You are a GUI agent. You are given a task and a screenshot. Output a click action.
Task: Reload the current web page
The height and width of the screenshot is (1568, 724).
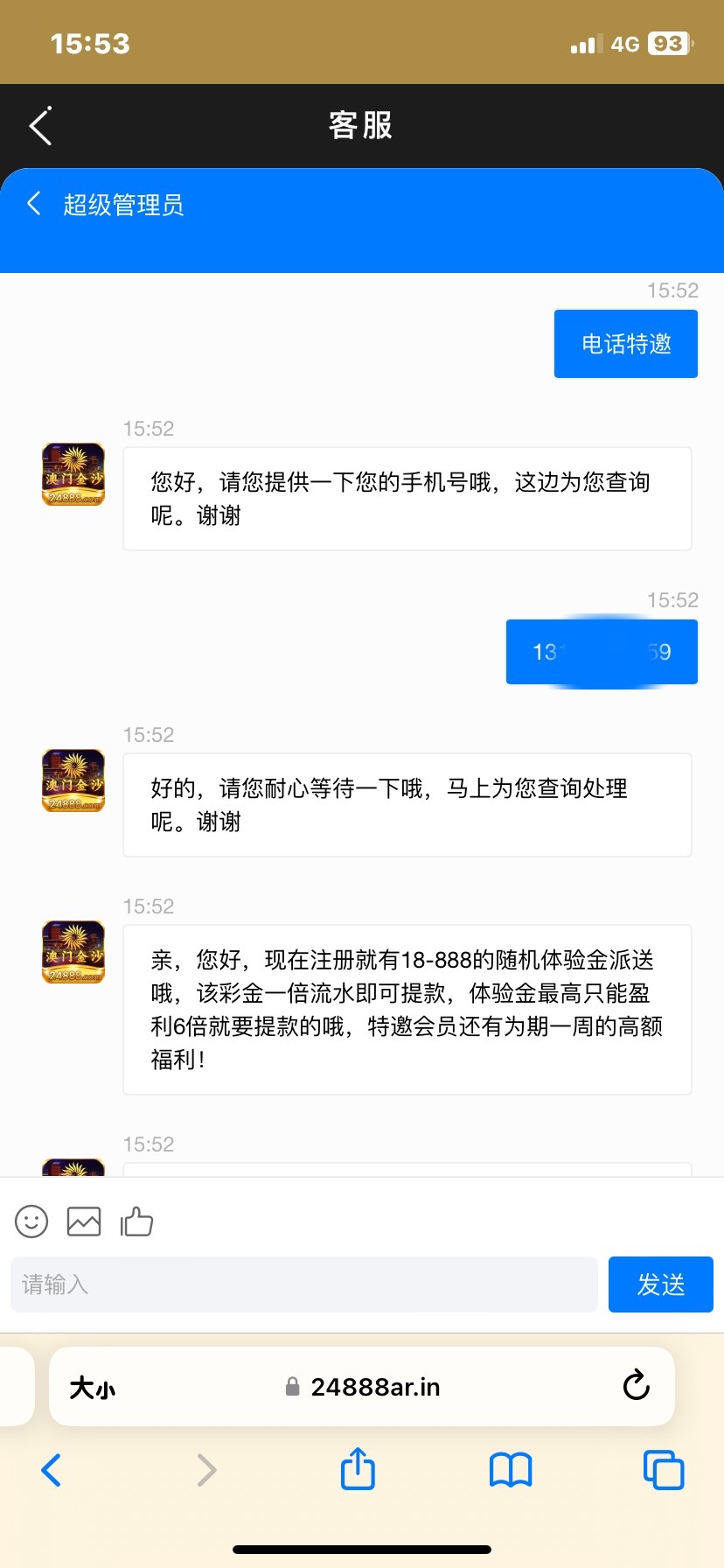tap(636, 1386)
